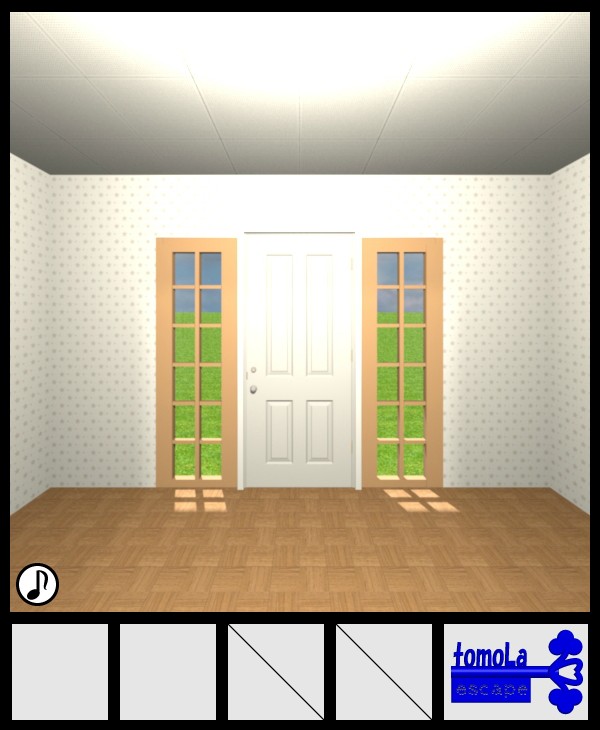Select the second empty inventory slot

point(168,672)
